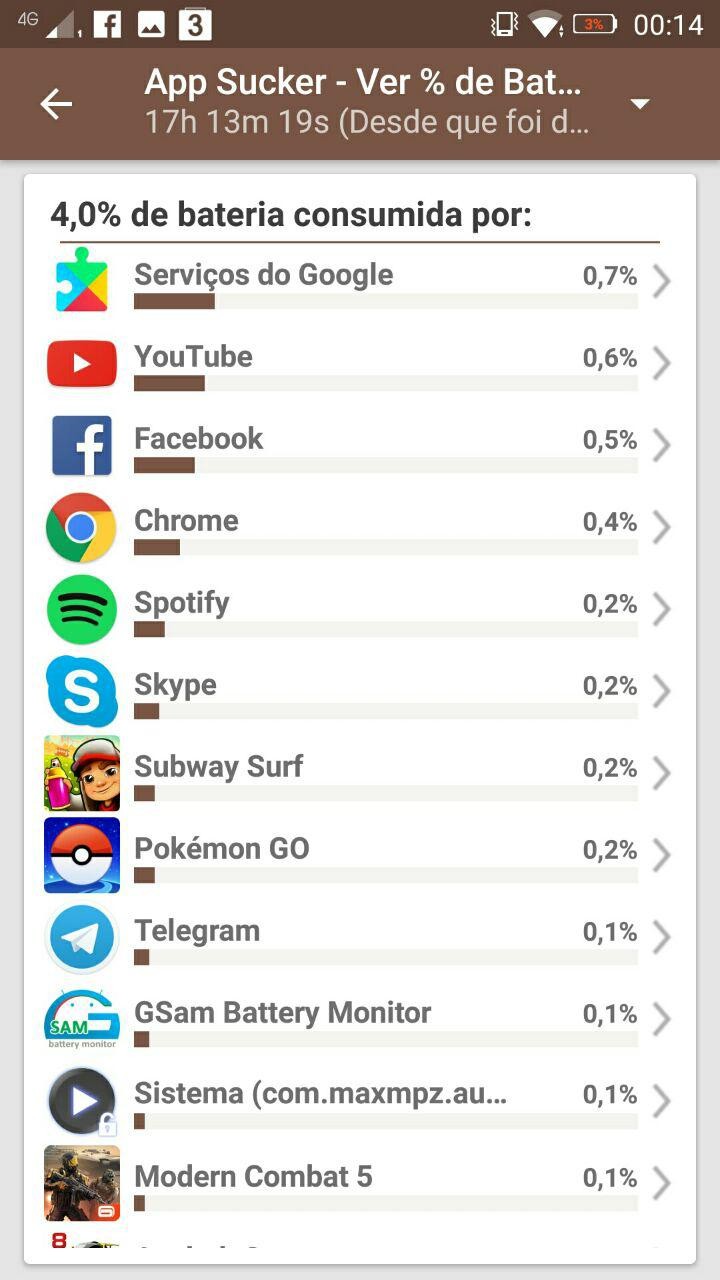
Task: View Sistema (com.maxmpz.au...) details
Action: click(360, 1103)
